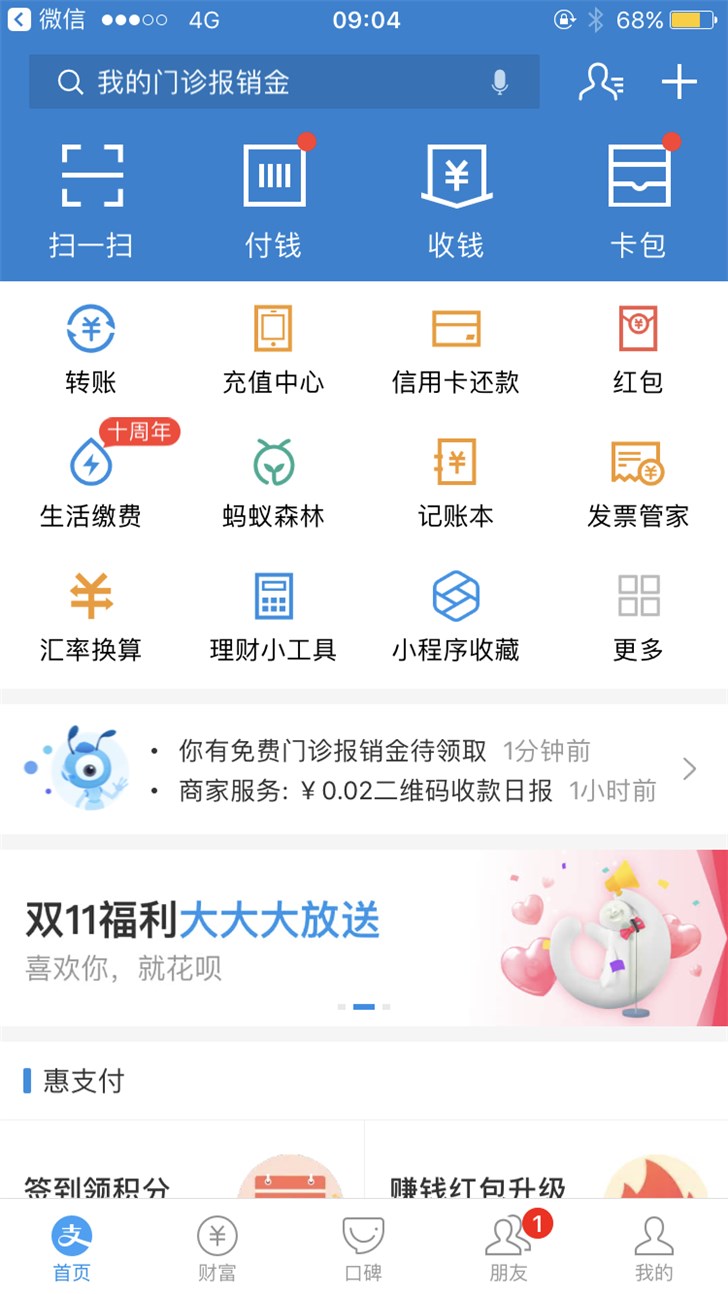Open 红包 red packet
Image resolution: width=728 pixels, height=1294 pixels.
pyautogui.click(x=638, y=350)
